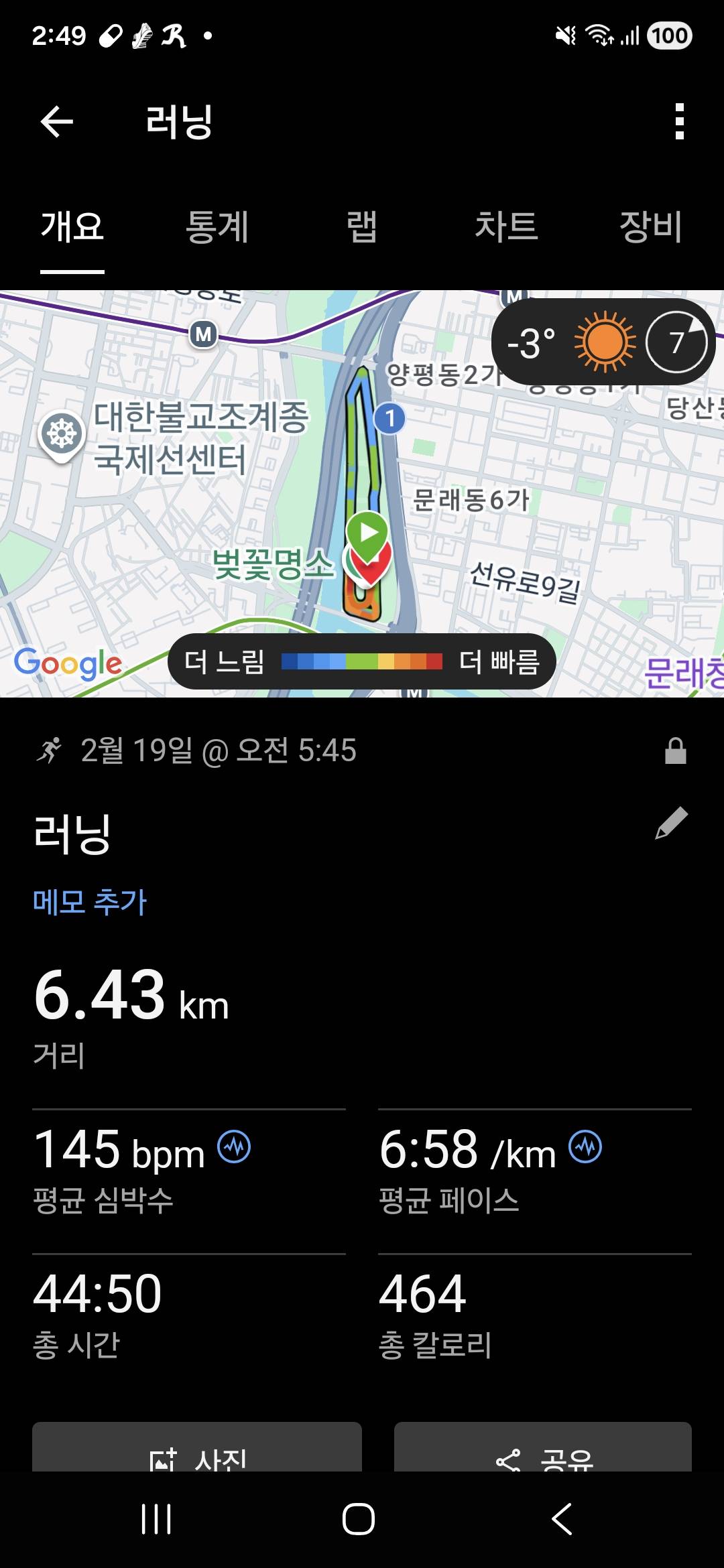Tap the waypoint marker 1 on the route

pyautogui.click(x=391, y=417)
